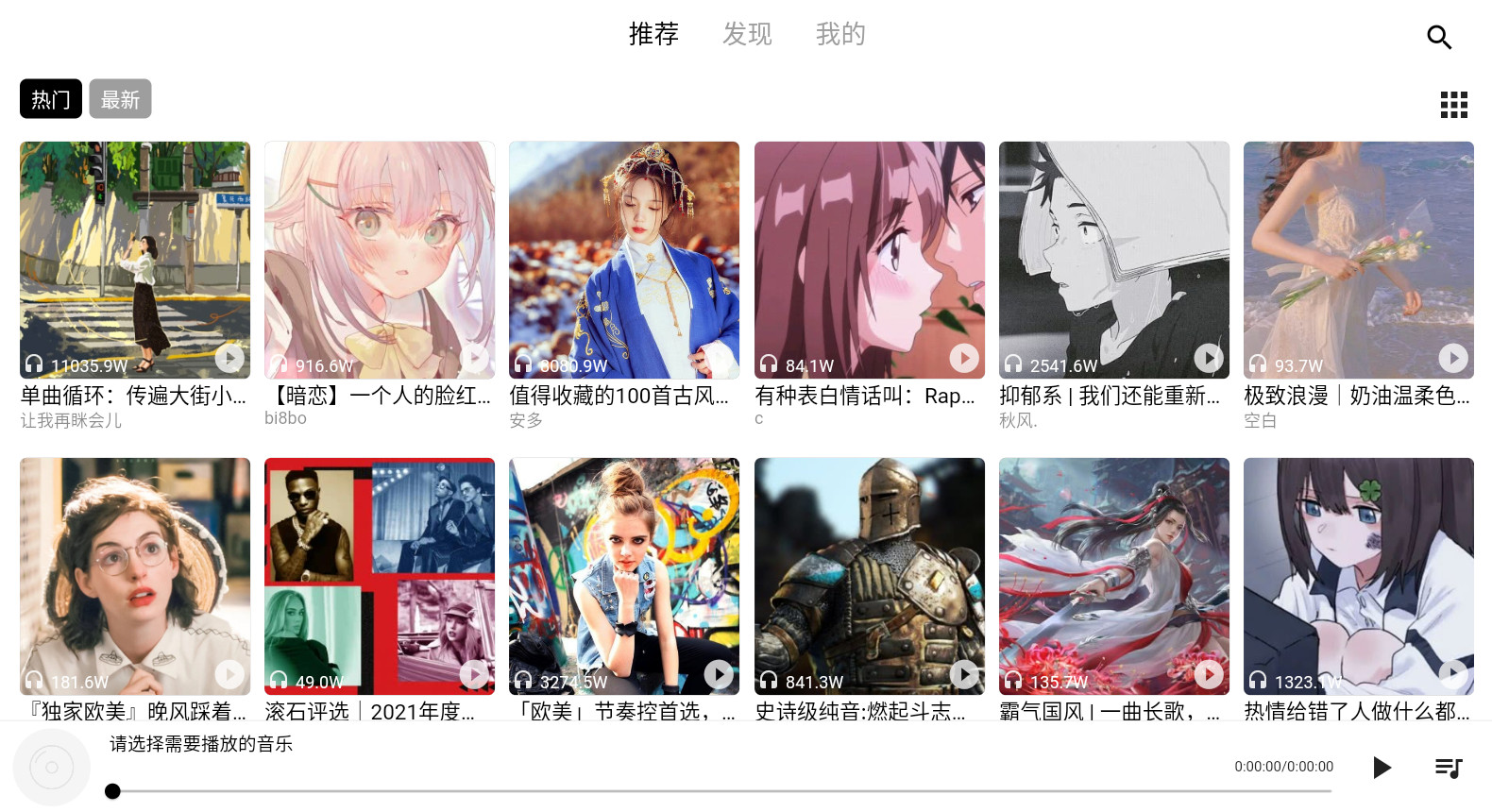Open playlist 【暗恋】一个人的脸红
This screenshot has height=812, width=1492.
click(x=380, y=260)
